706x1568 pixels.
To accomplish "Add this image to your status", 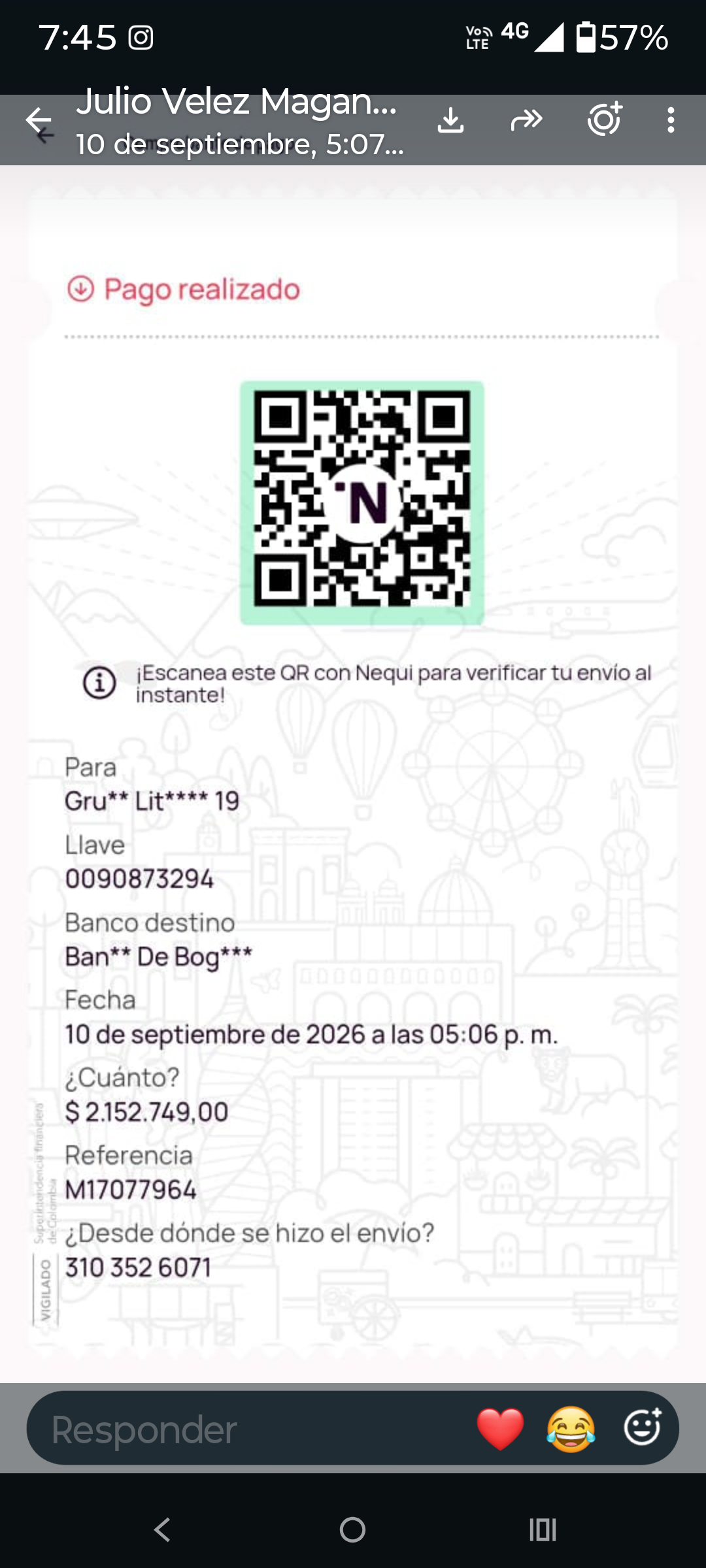I will (x=605, y=119).
